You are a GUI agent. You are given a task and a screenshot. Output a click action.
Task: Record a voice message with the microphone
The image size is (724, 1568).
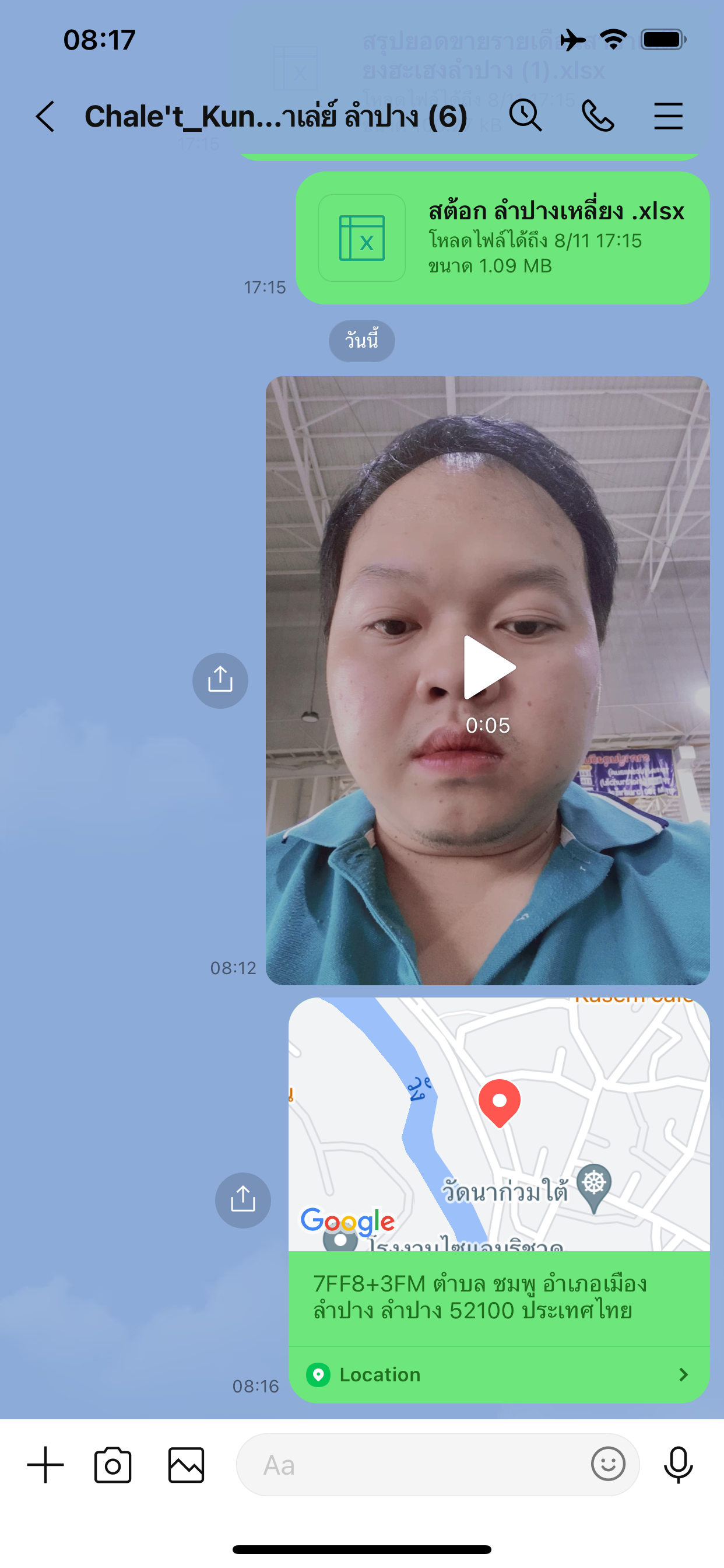pos(678,1465)
